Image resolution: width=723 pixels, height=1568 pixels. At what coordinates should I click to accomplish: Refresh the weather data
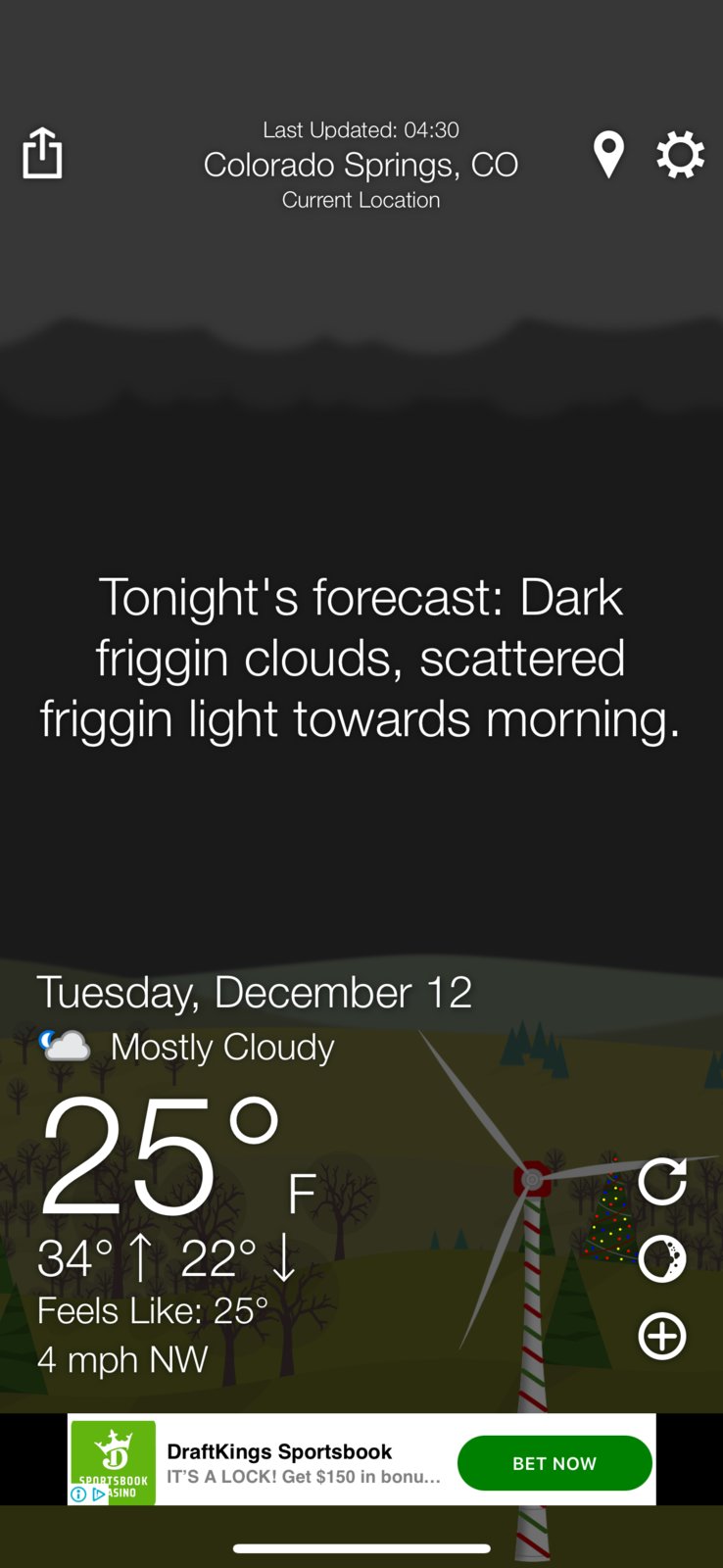click(x=662, y=1182)
